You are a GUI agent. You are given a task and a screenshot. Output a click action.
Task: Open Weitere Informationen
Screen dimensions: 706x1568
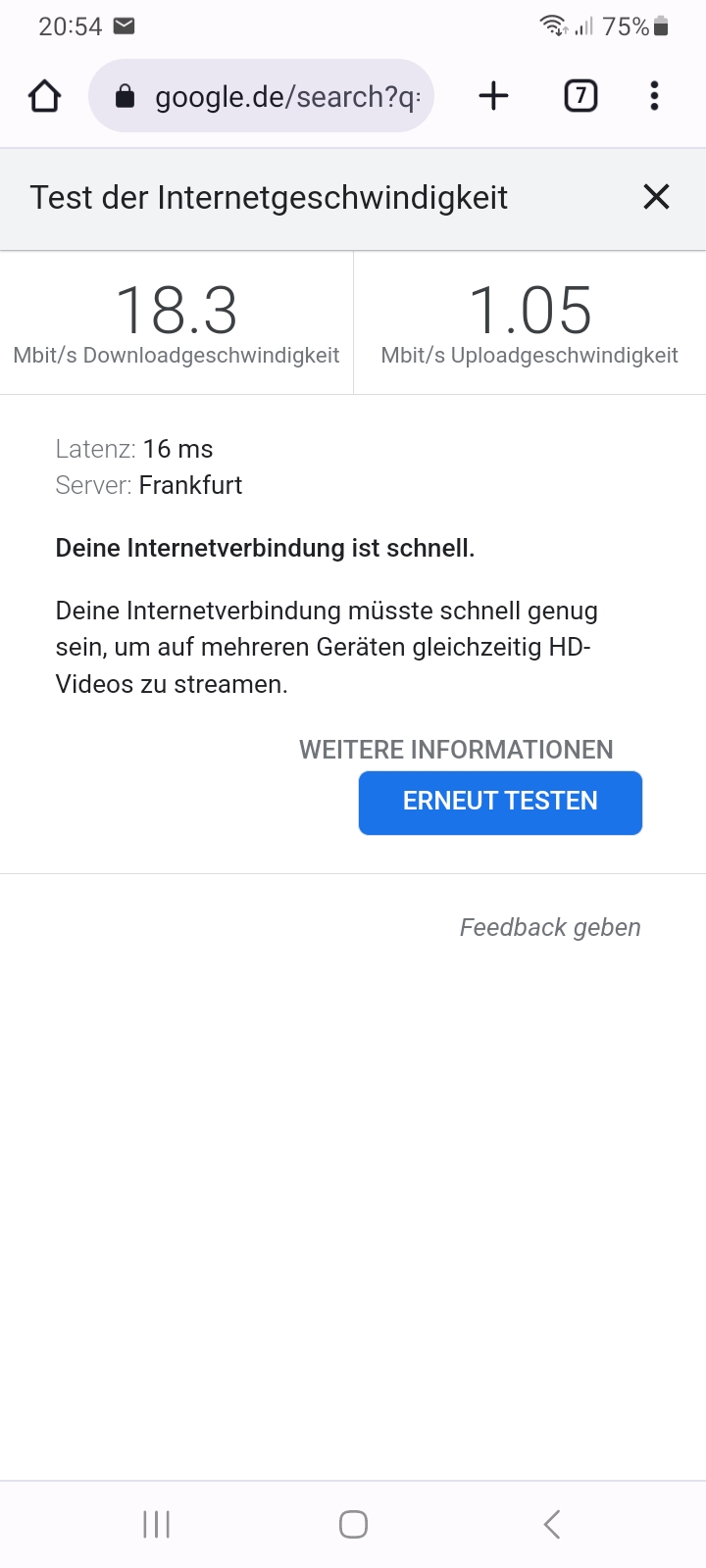456,750
